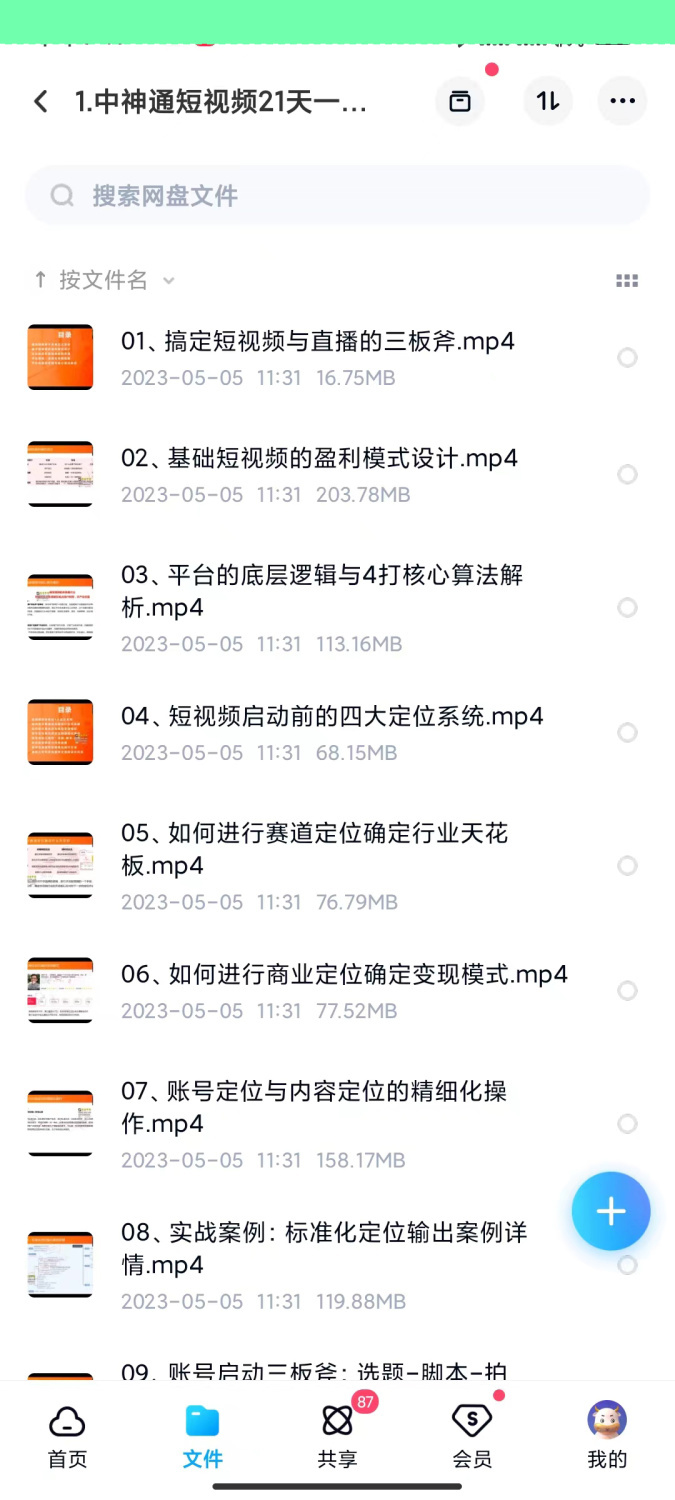The image size is (675, 1500).
Task: Open 05、如何进行赛道定位确定行业天花板.mp4
Action: coord(315,848)
